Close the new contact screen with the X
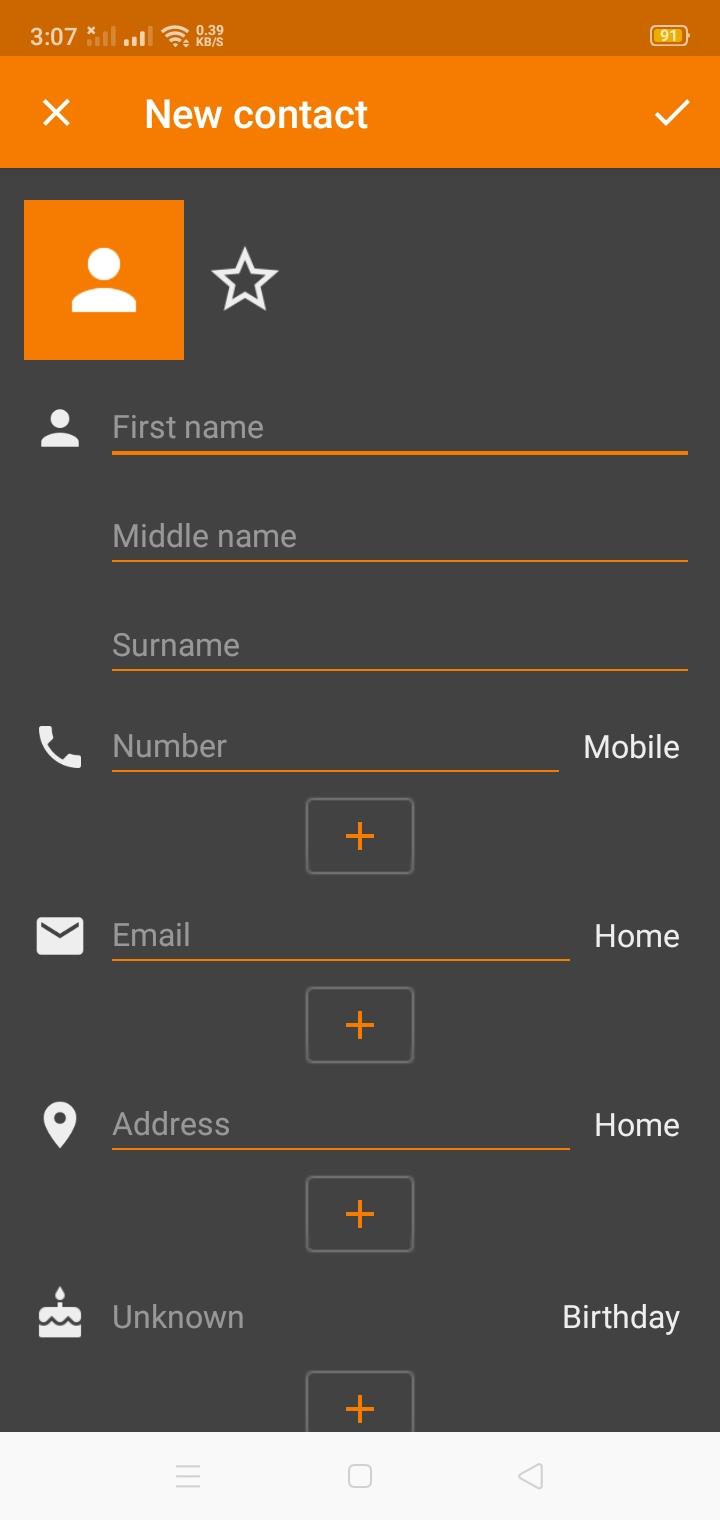The image size is (720, 1520). [55, 112]
